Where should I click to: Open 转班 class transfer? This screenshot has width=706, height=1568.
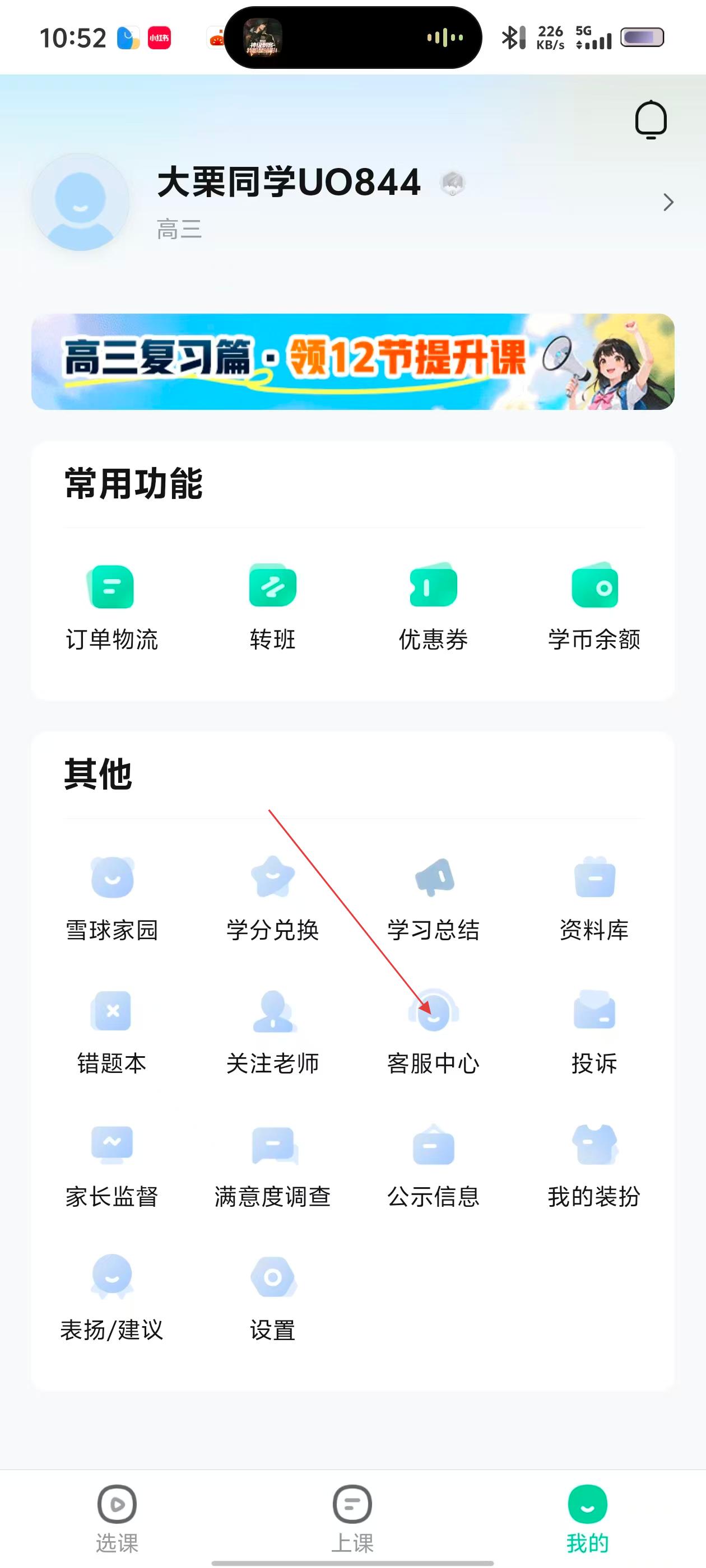pyautogui.click(x=272, y=606)
